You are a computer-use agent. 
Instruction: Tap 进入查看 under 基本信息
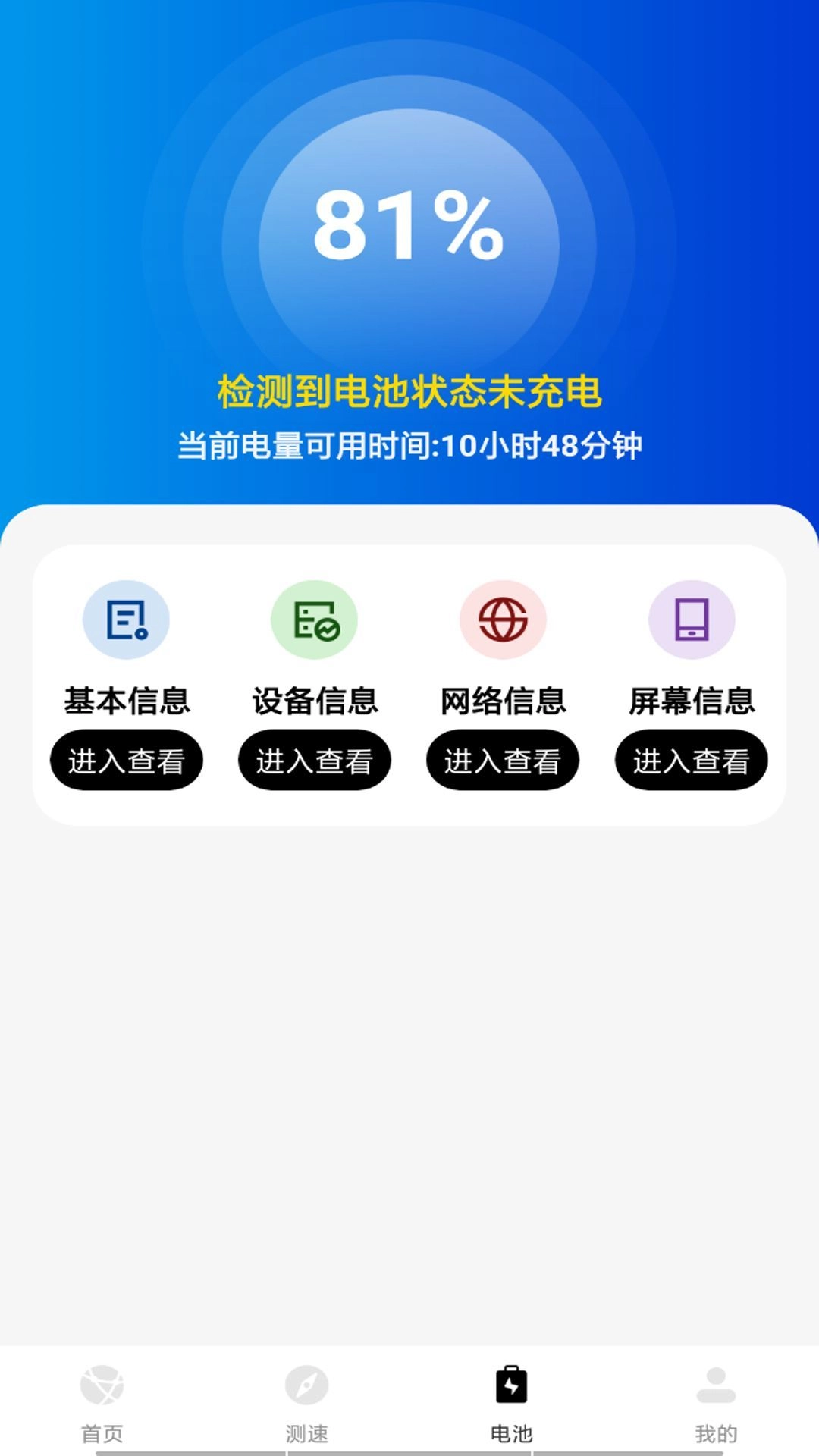pos(126,760)
